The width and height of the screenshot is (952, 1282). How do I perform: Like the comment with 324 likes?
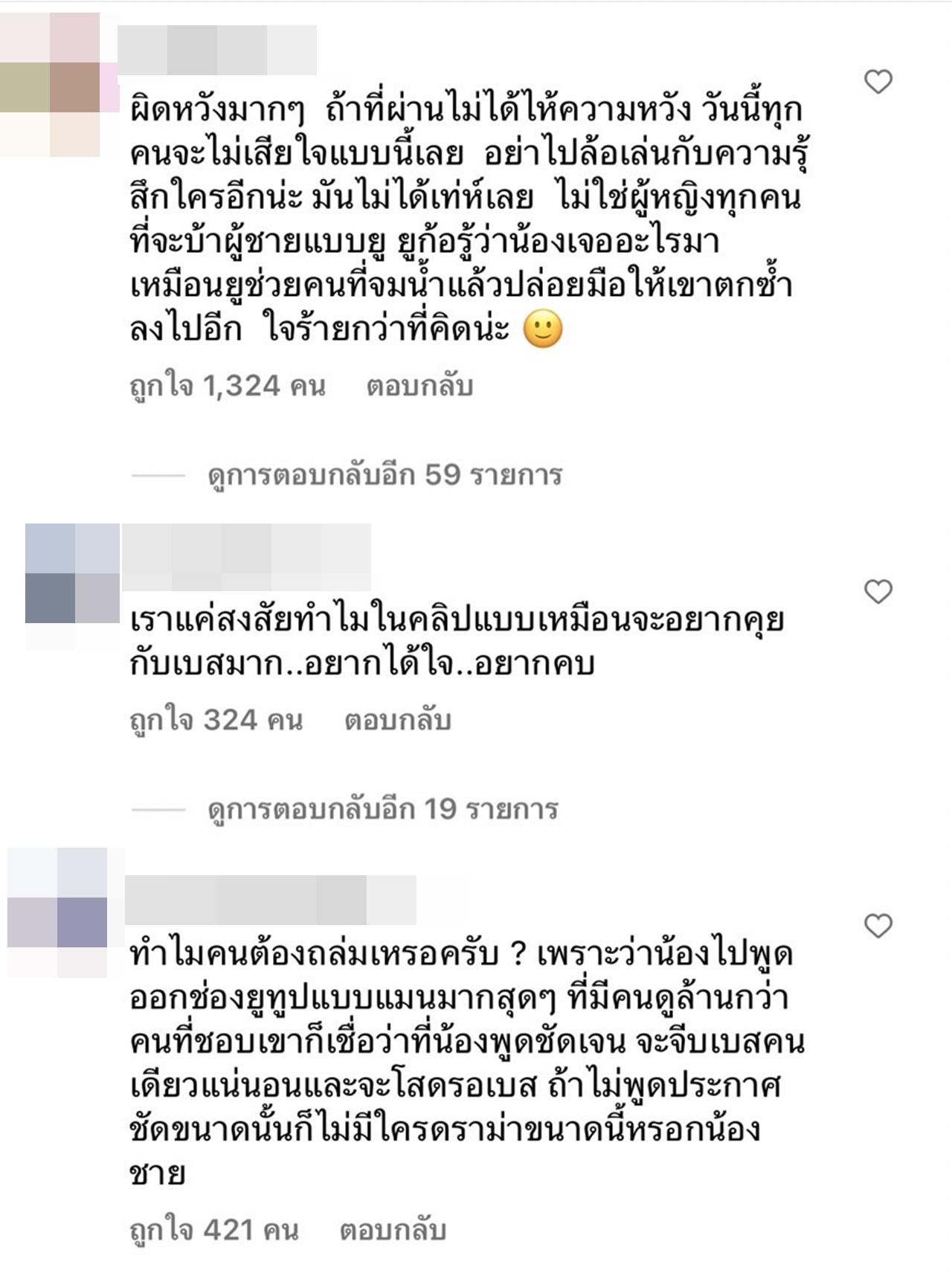click(878, 592)
